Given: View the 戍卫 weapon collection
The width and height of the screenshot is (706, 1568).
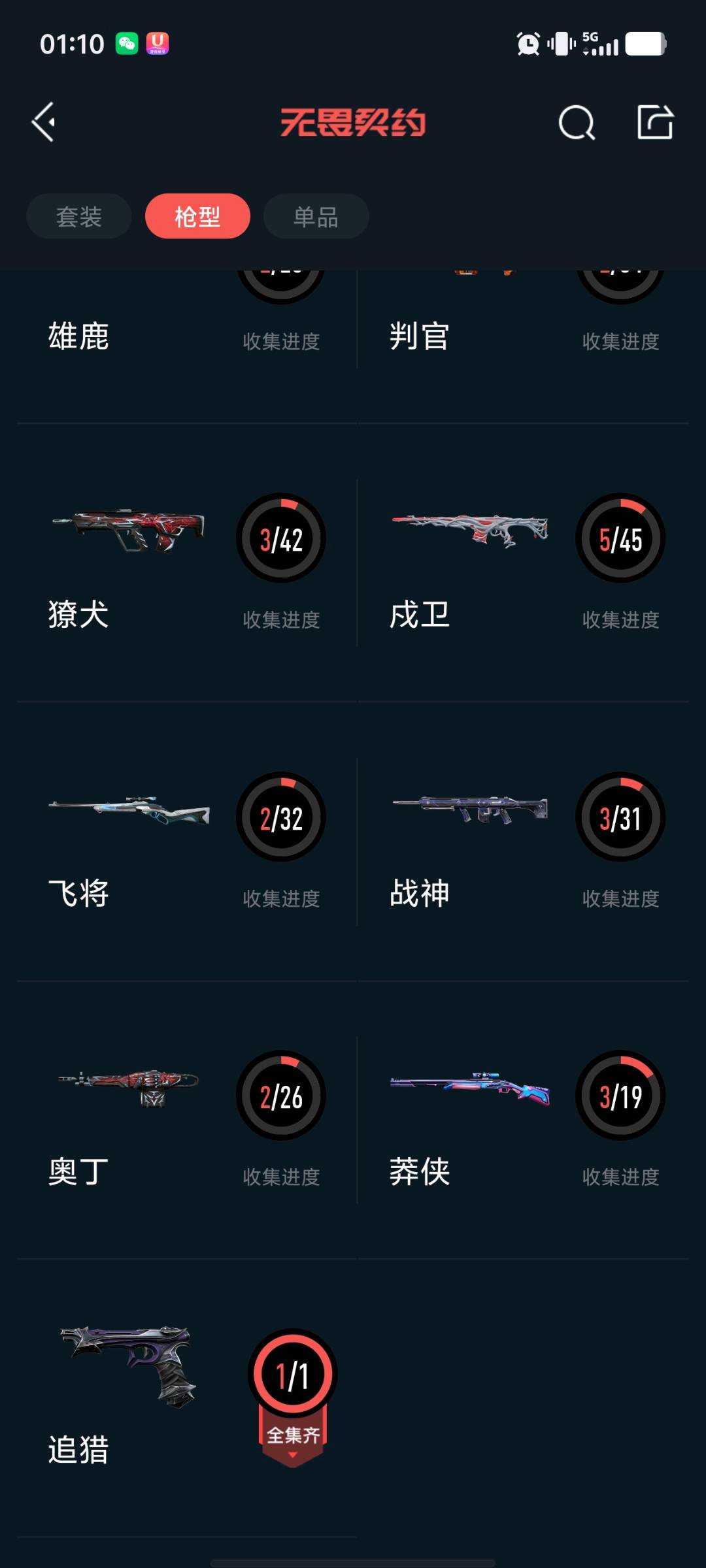Looking at the screenshot, I should click(523, 562).
